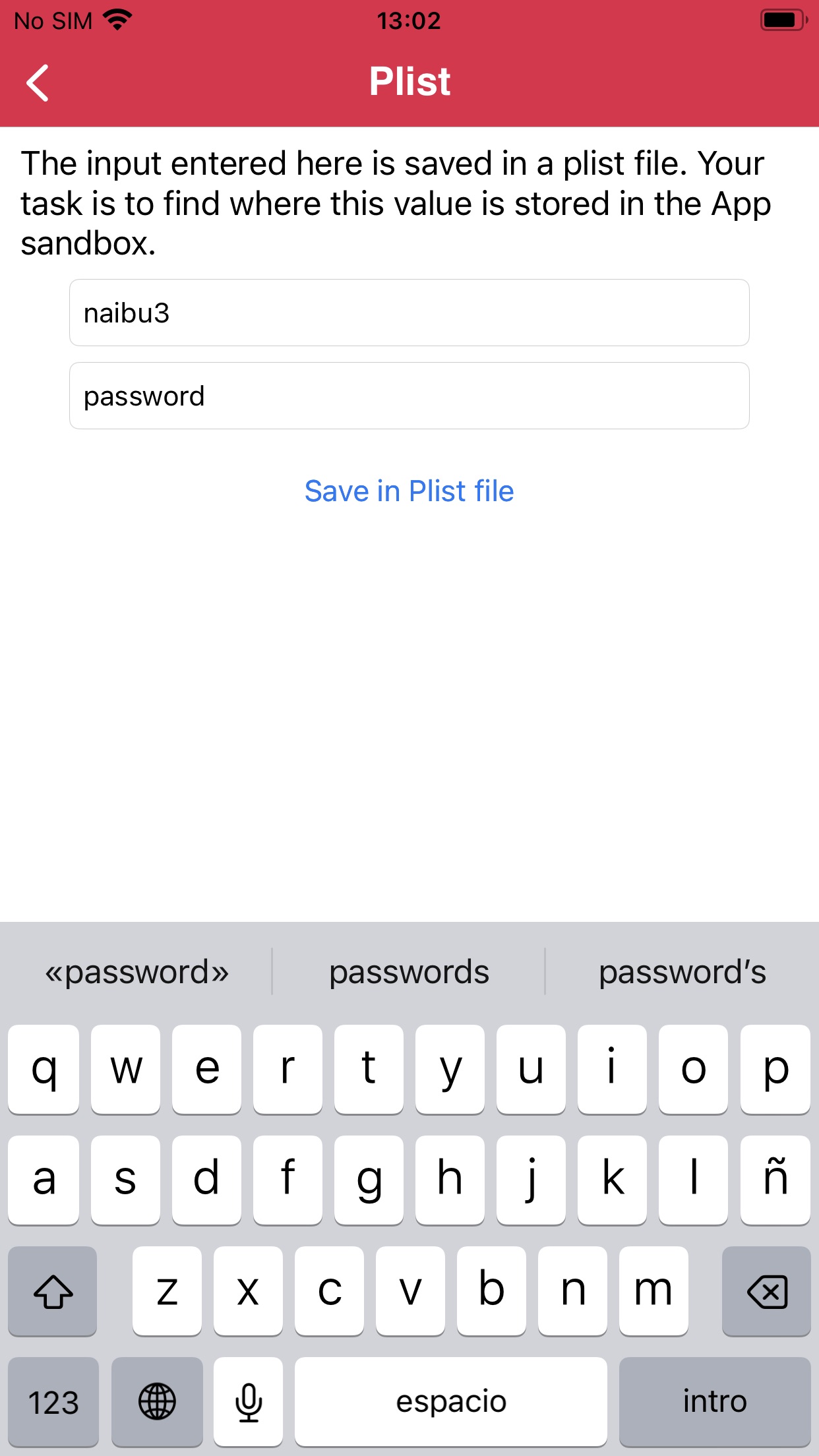Select the "password's" autocomplete suggestion
This screenshot has height=1456, width=819.
tap(682, 972)
